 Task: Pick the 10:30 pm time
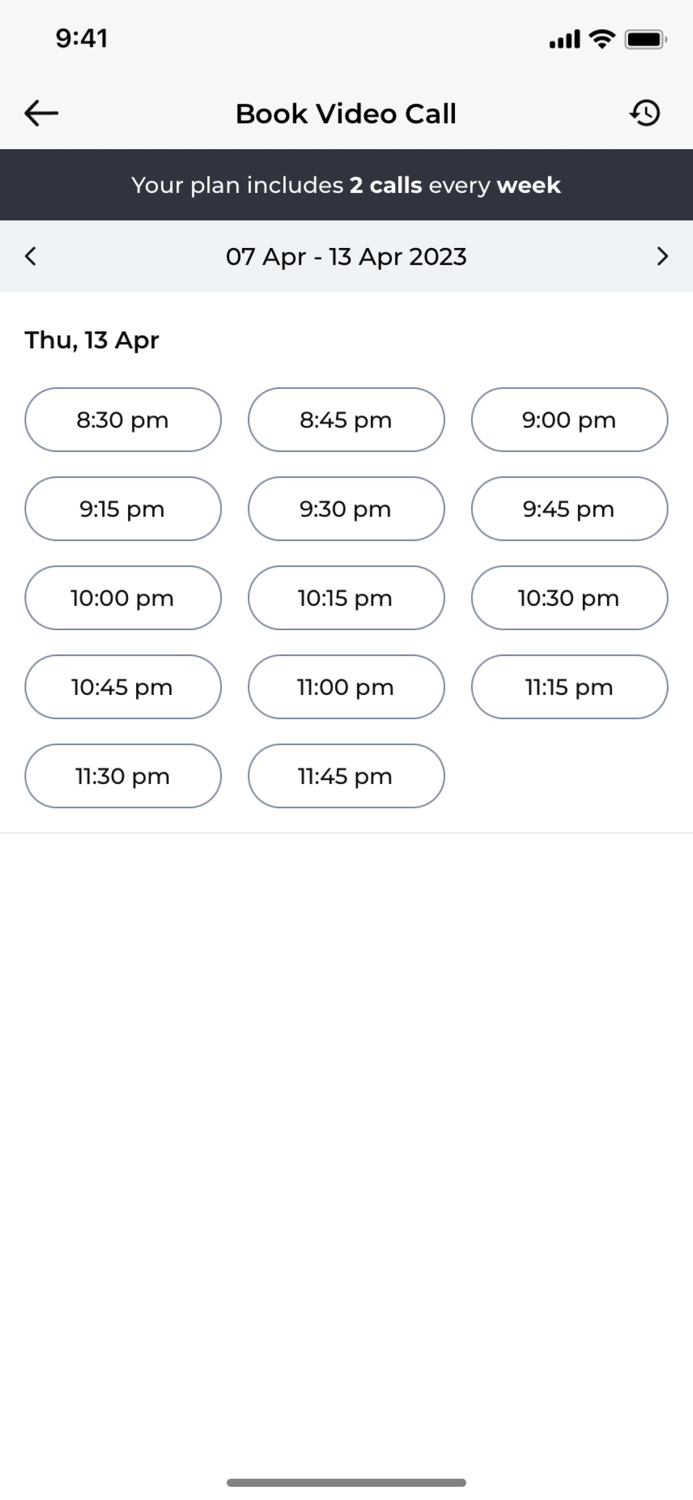[x=569, y=598]
